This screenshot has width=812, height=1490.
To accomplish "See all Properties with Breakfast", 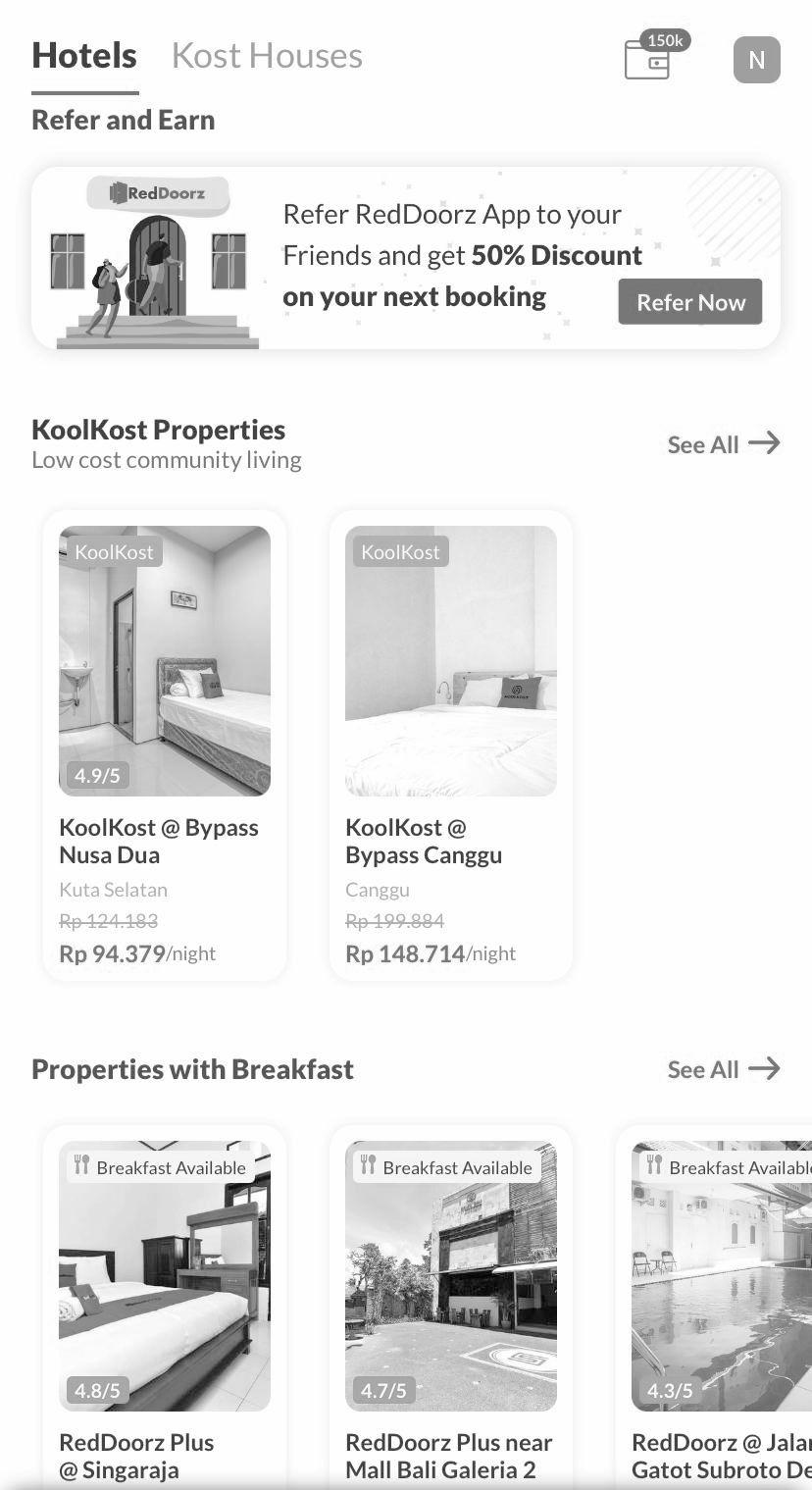I will pos(723,1069).
